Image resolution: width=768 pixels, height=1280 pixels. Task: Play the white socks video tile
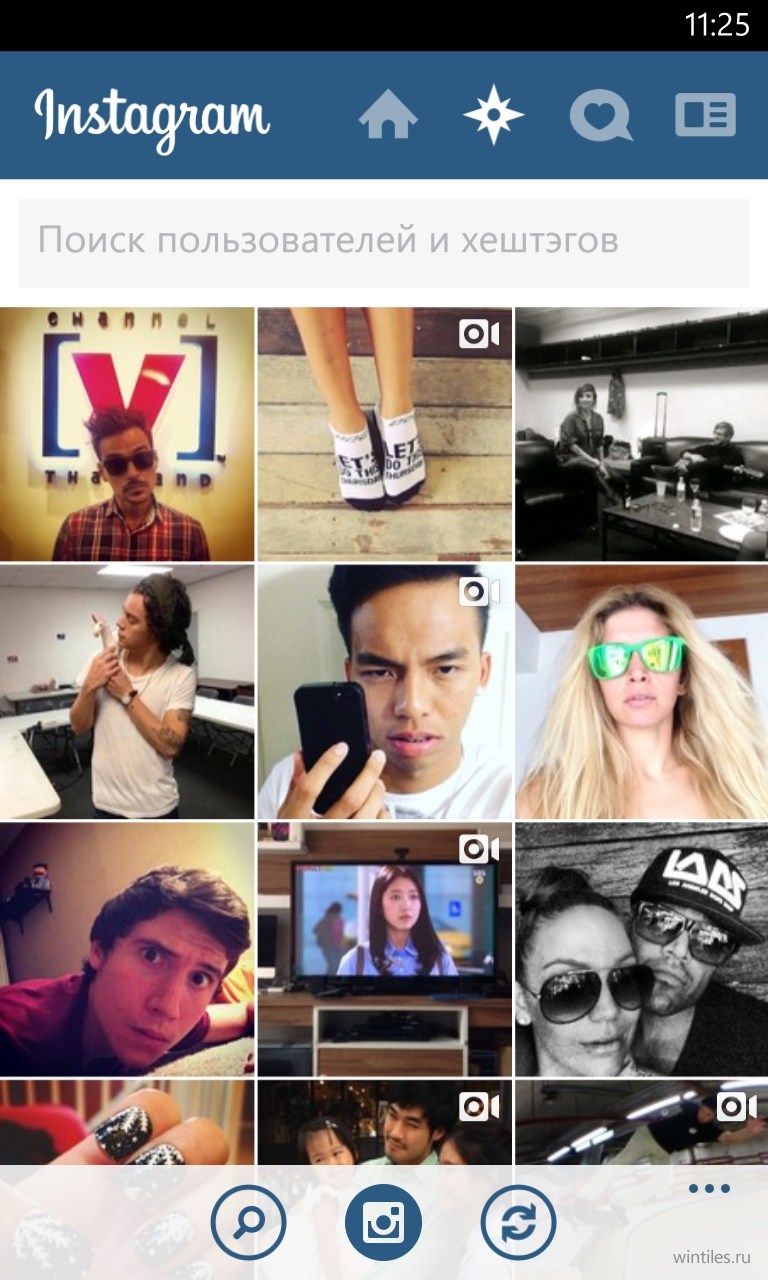coord(385,434)
